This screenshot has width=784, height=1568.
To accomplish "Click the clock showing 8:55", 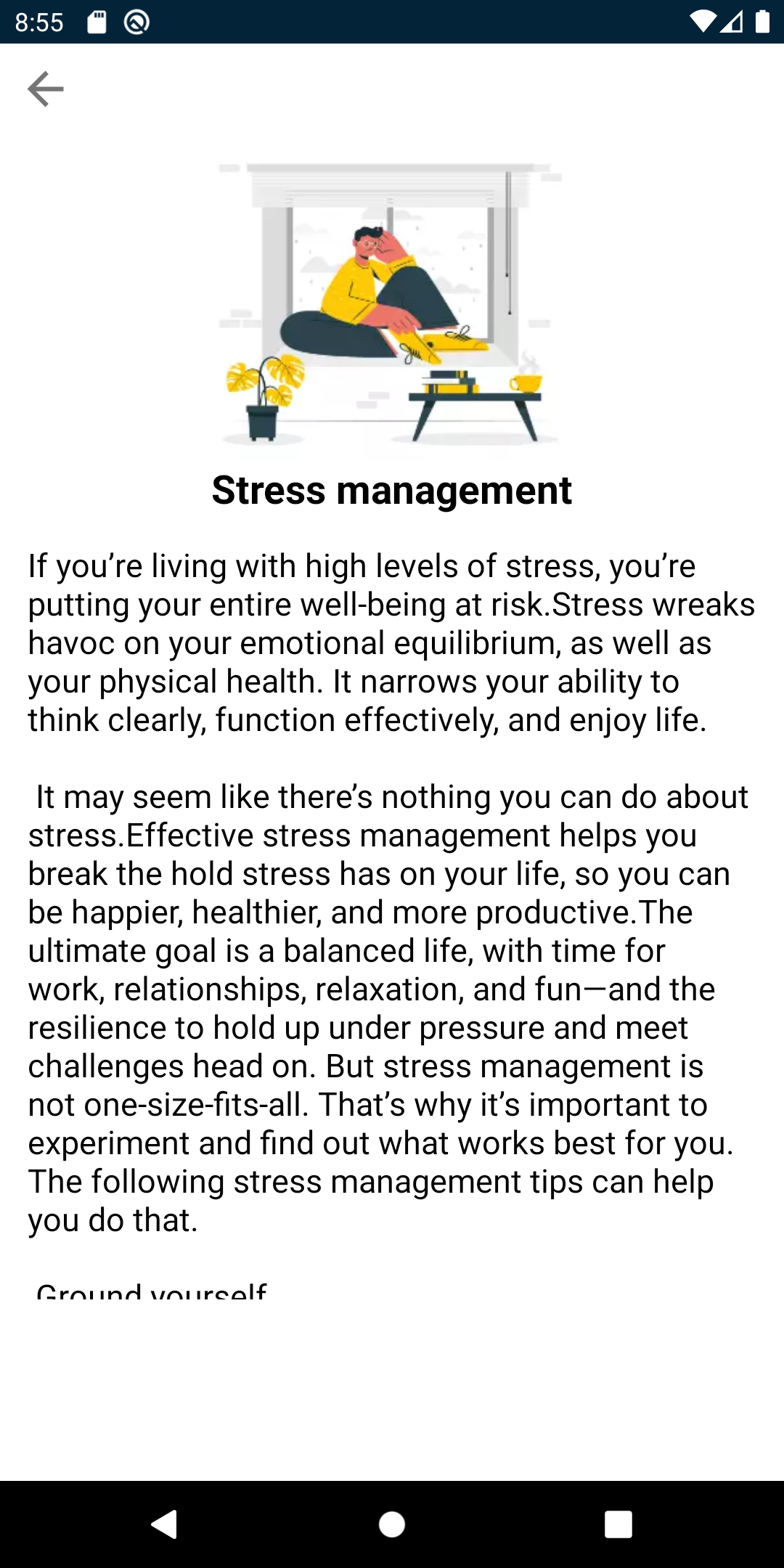I will click(x=40, y=23).
